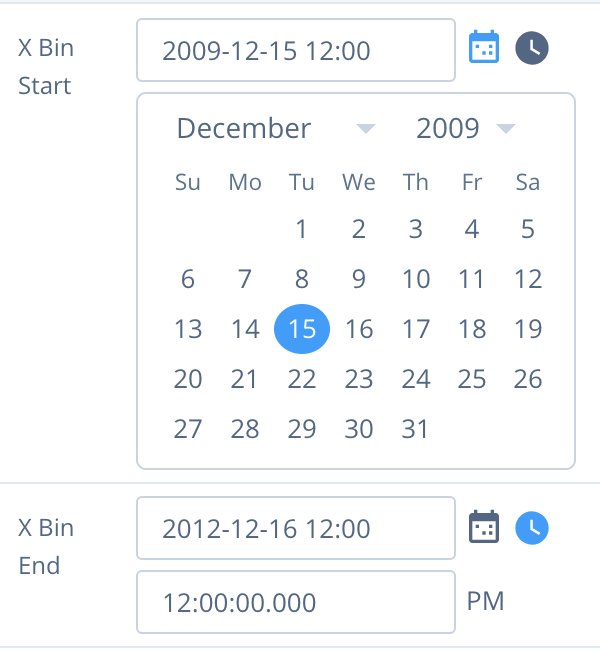Image resolution: width=600 pixels, height=652 pixels.
Task: Pick day 31 in the calendar
Action: [x=415, y=429]
